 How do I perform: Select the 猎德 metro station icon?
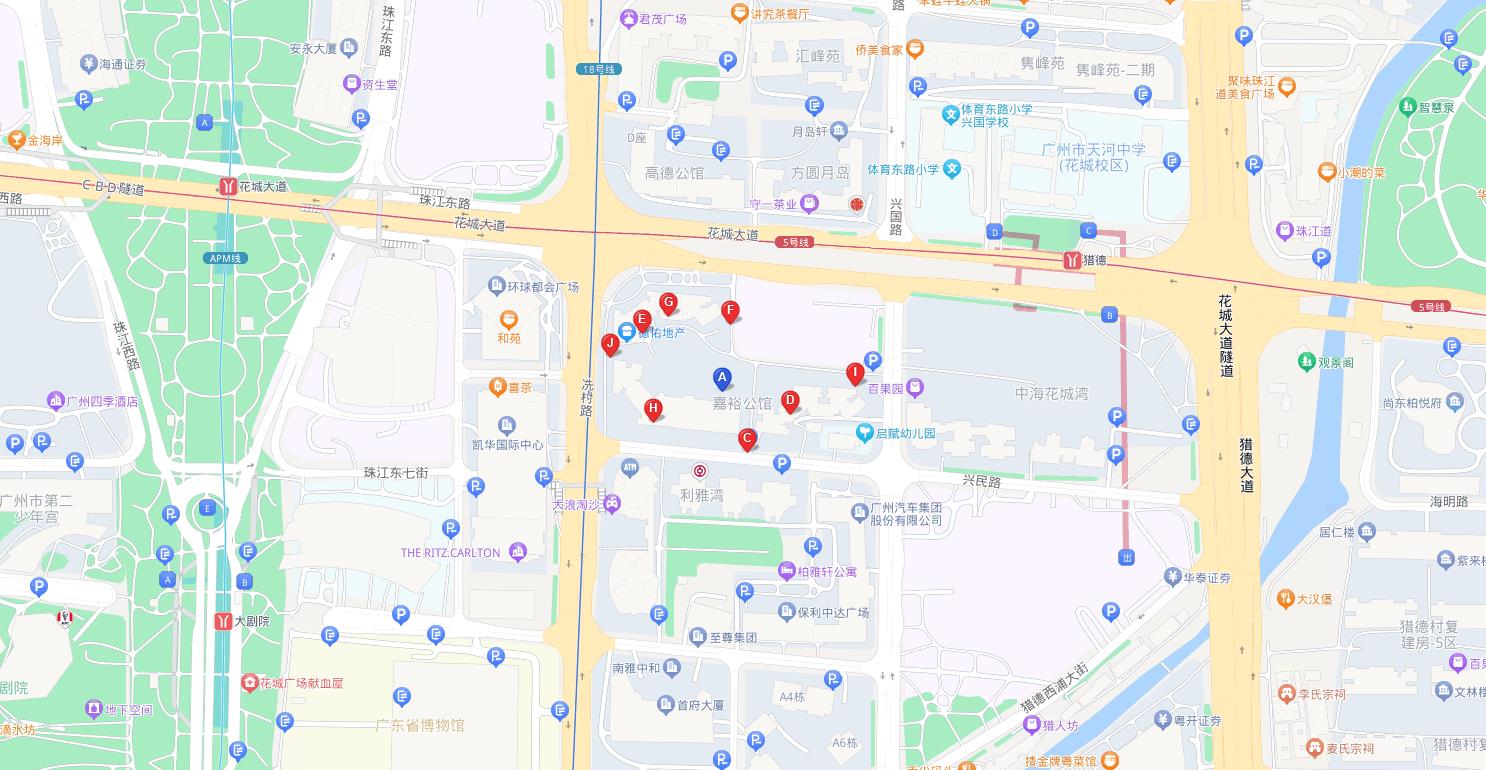[x=1072, y=260]
